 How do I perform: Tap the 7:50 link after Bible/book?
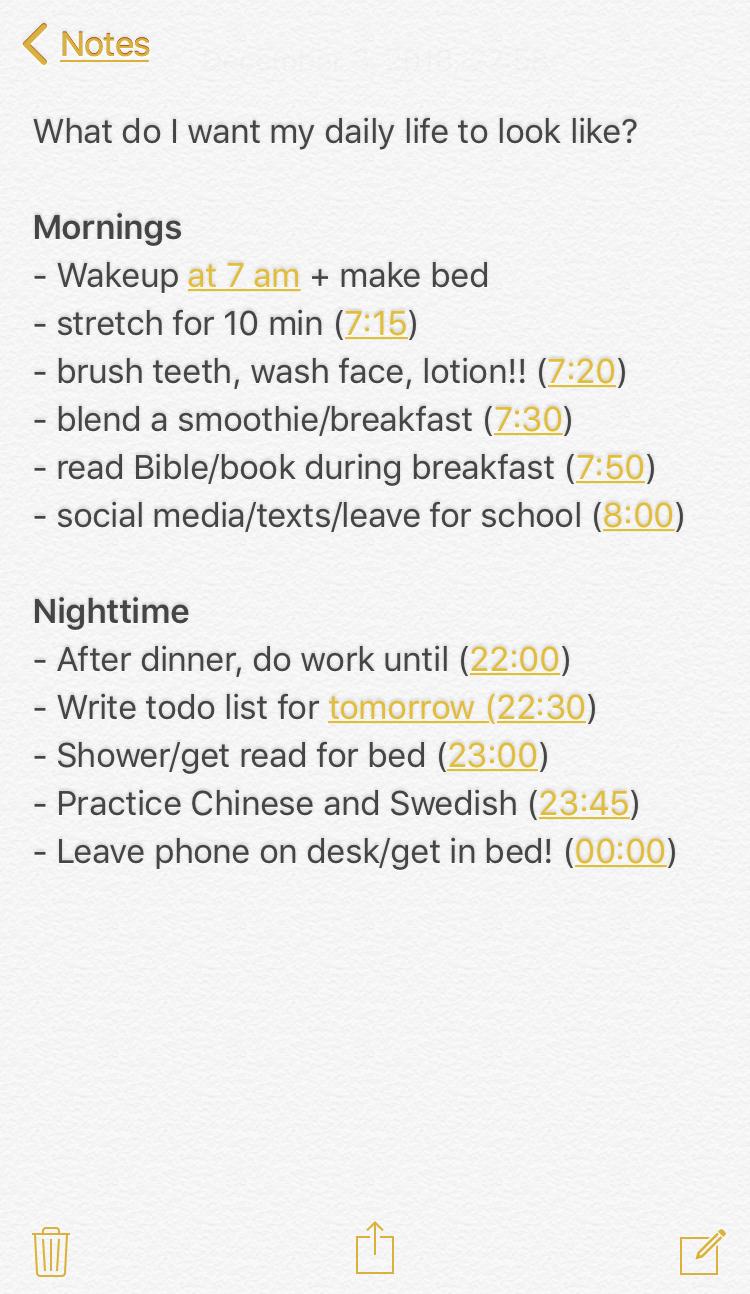[x=611, y=467]
